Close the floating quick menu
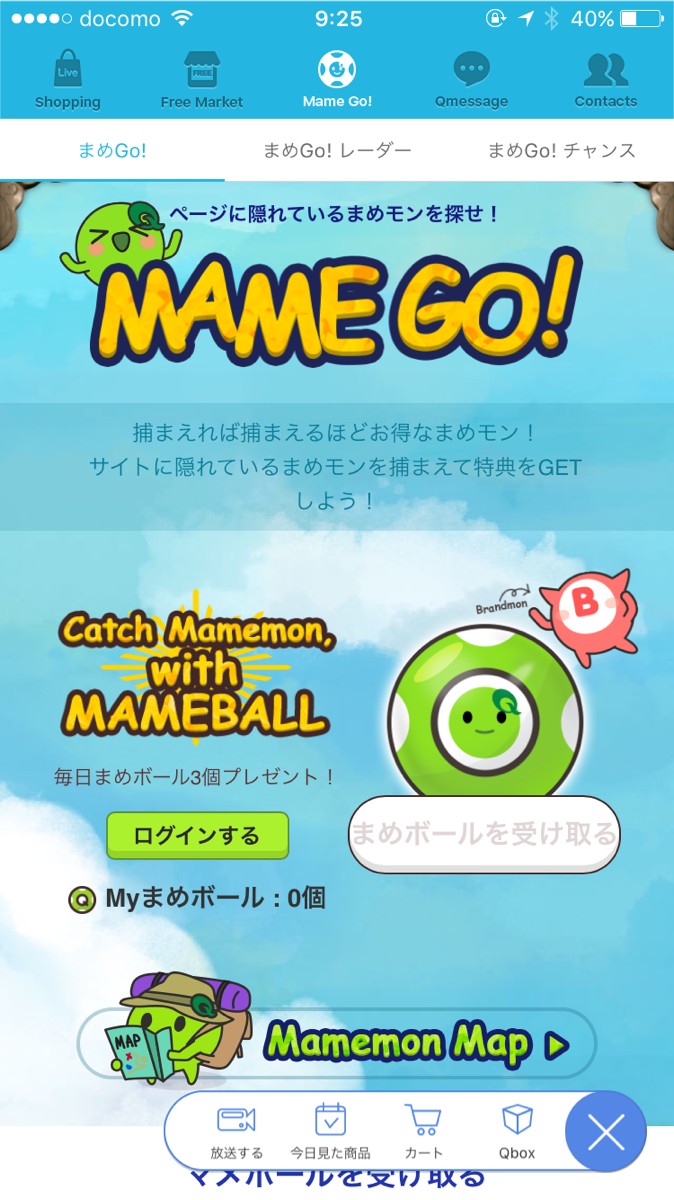 tap(606, 1133)
